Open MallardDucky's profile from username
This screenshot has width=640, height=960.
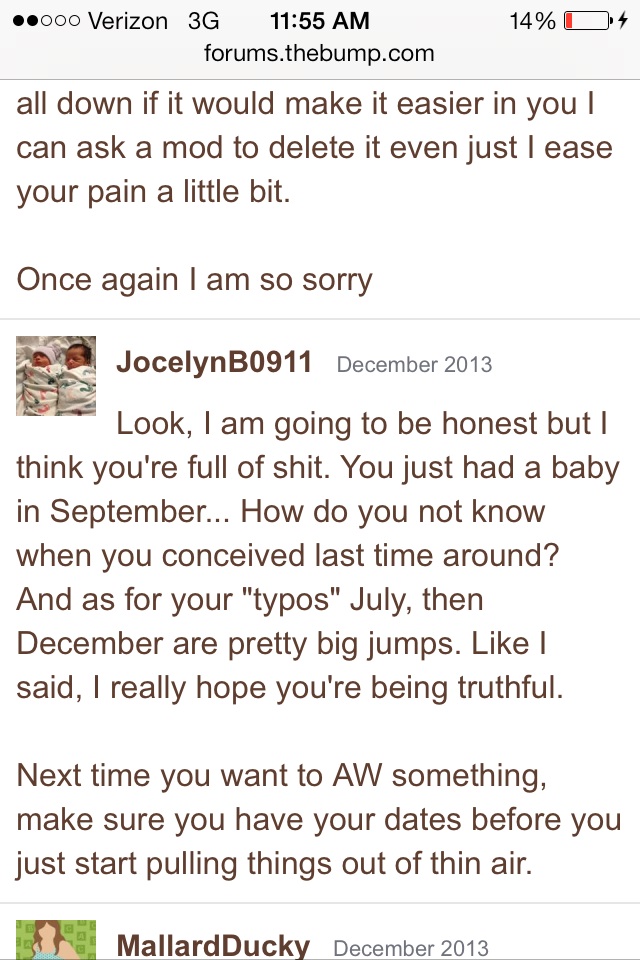tap(213, 945)
